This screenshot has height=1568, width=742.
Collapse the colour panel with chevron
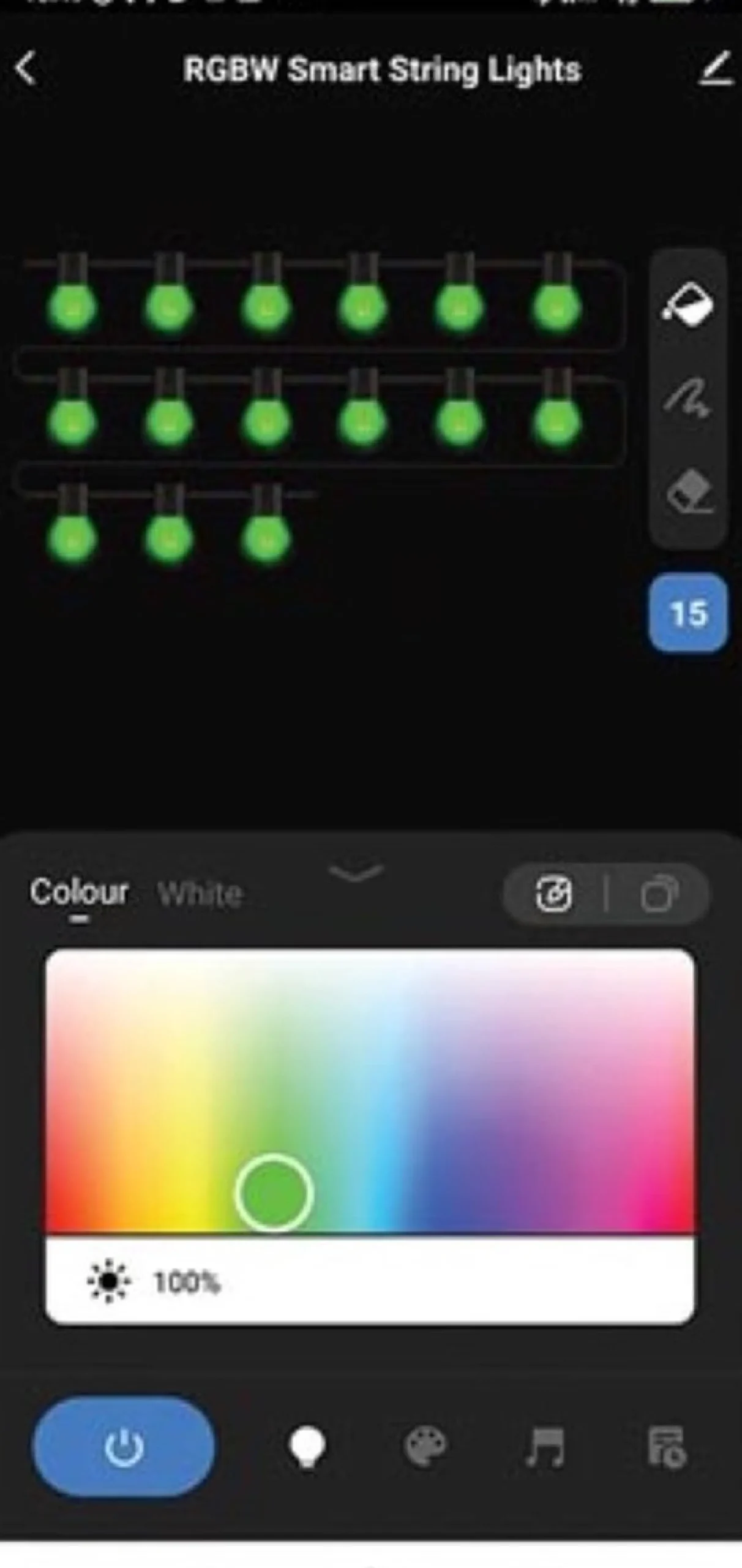[356, 872]
